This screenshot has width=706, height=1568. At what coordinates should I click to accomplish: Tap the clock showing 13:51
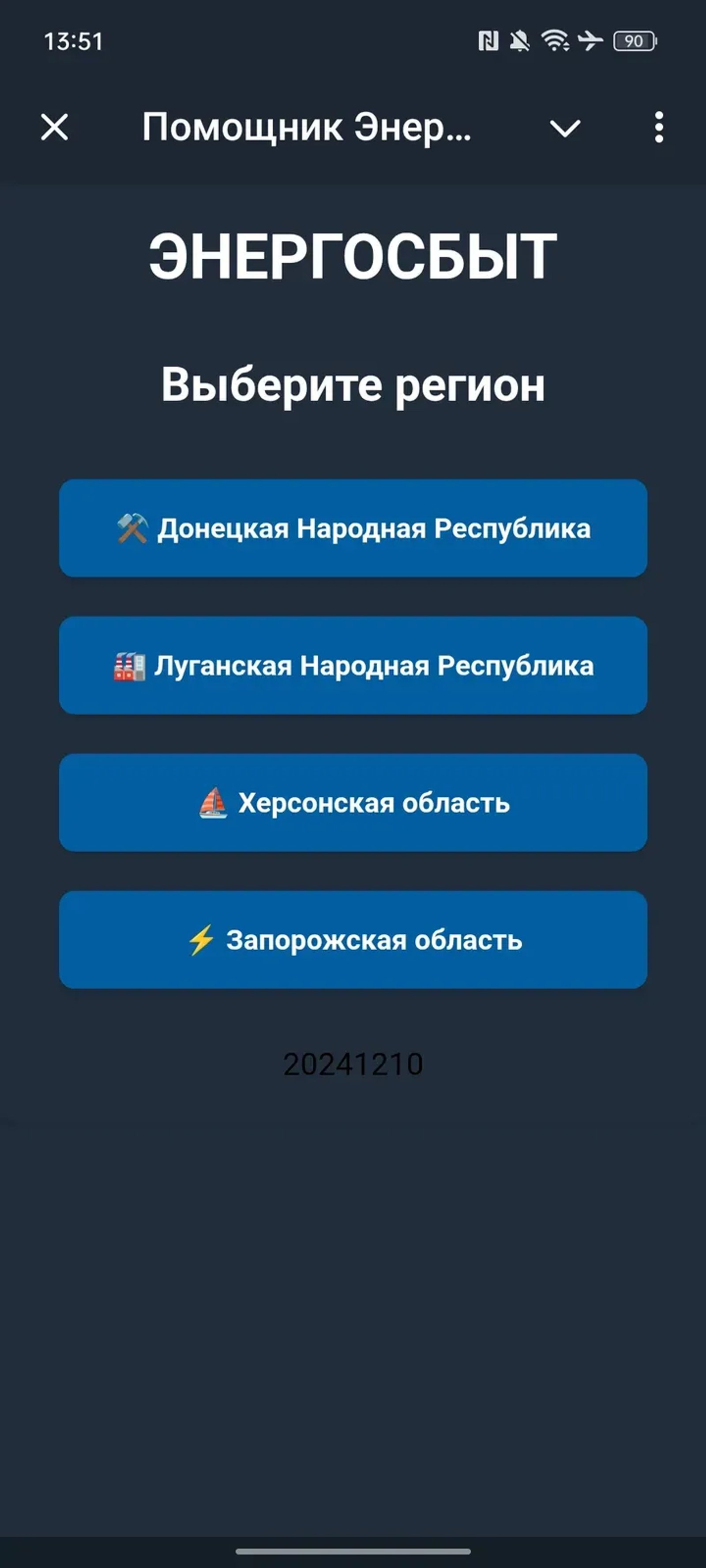[x=73, y=41]
